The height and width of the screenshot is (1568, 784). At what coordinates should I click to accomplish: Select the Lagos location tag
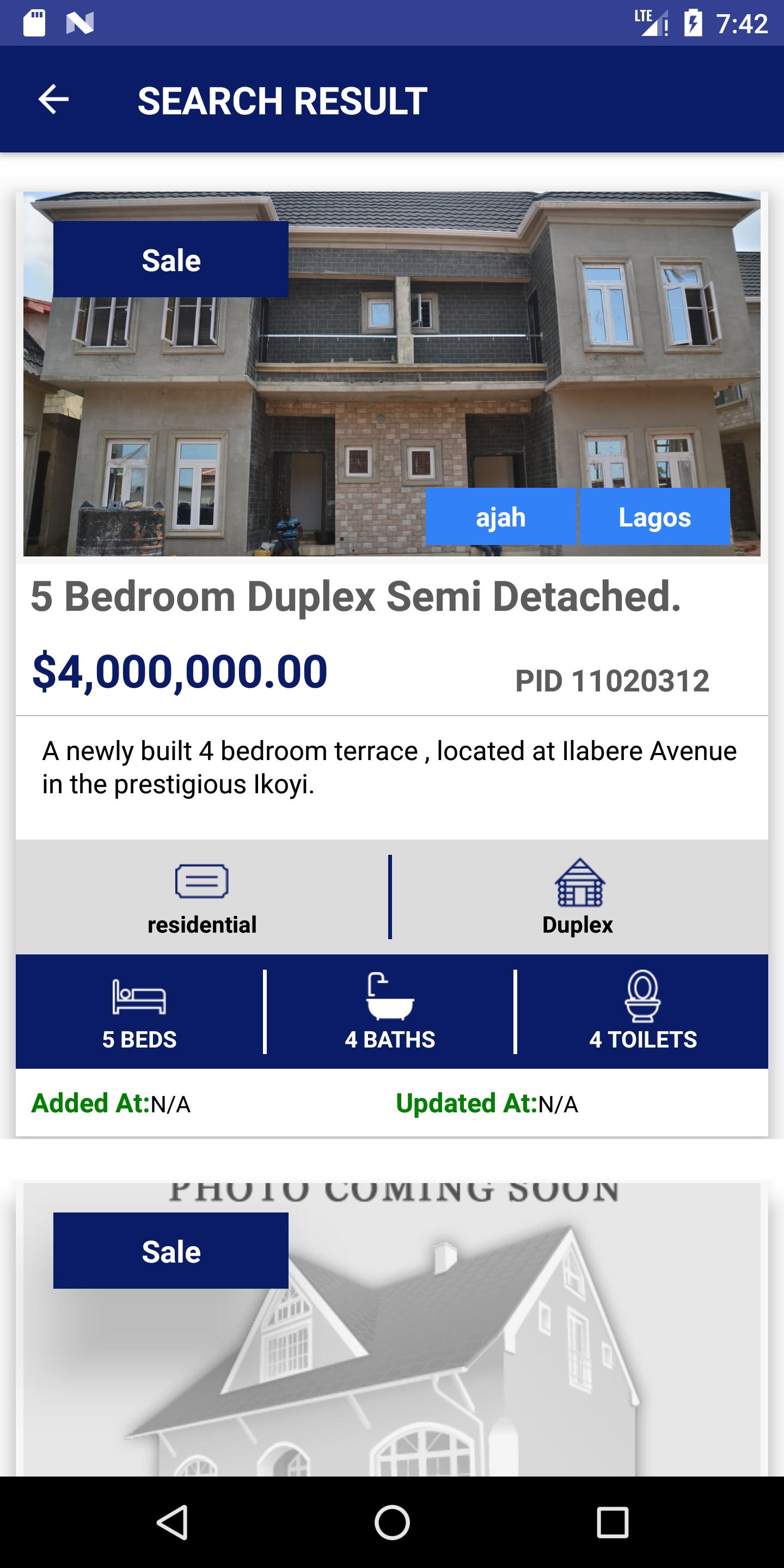654,517
